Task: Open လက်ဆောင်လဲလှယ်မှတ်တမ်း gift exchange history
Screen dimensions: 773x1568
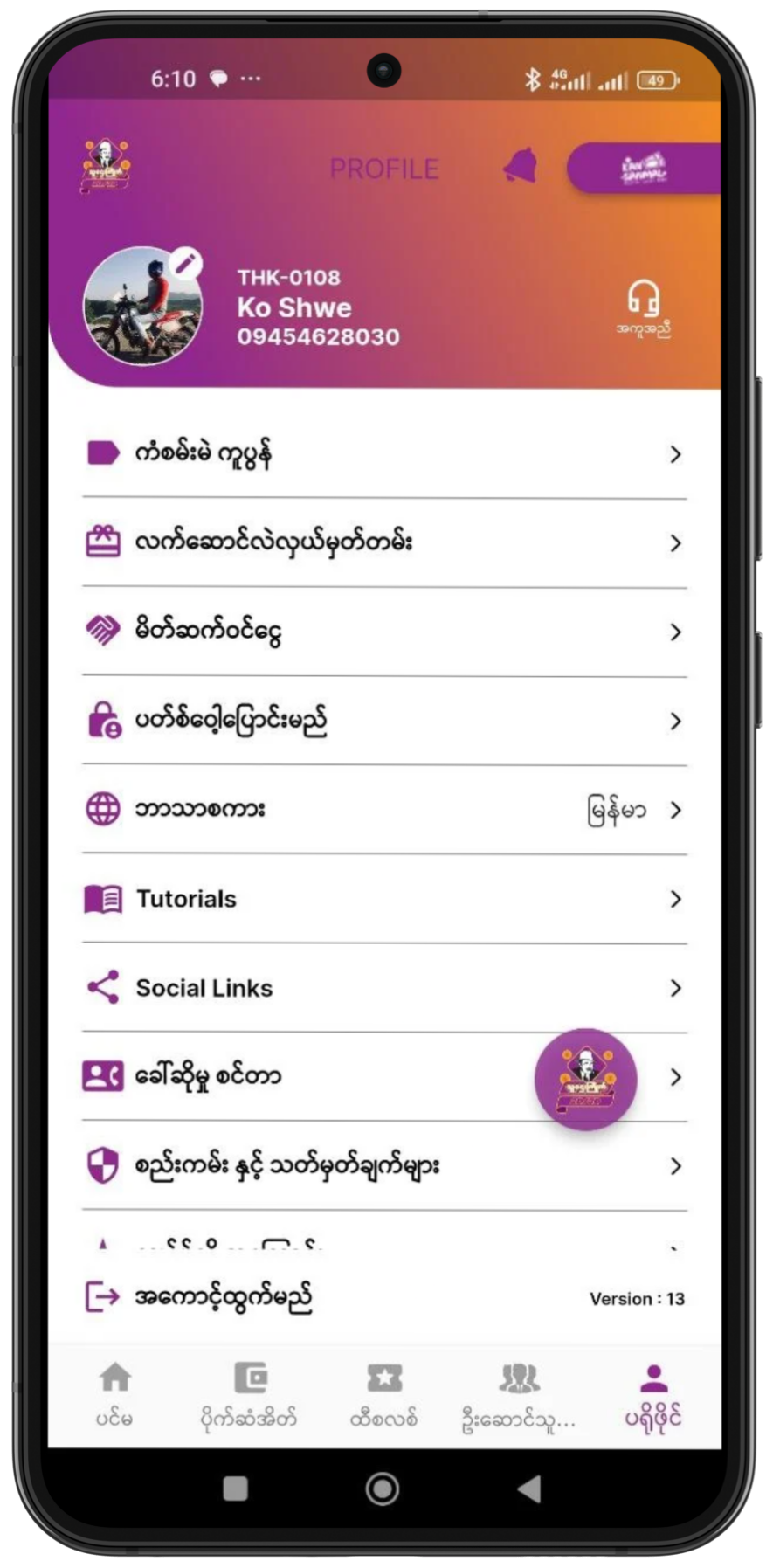Action: pos(384,542)
